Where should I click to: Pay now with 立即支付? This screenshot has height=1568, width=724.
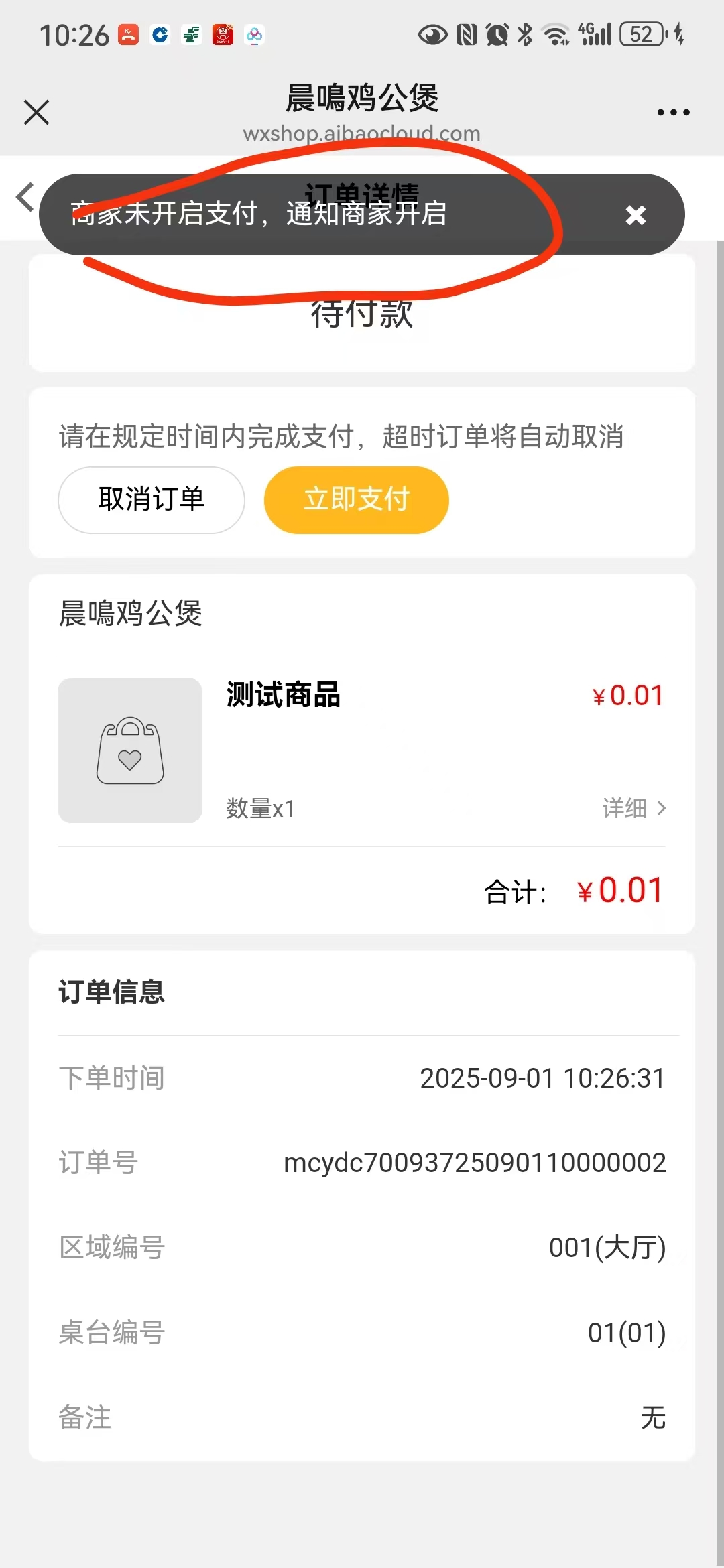click(x=357, y=500)
